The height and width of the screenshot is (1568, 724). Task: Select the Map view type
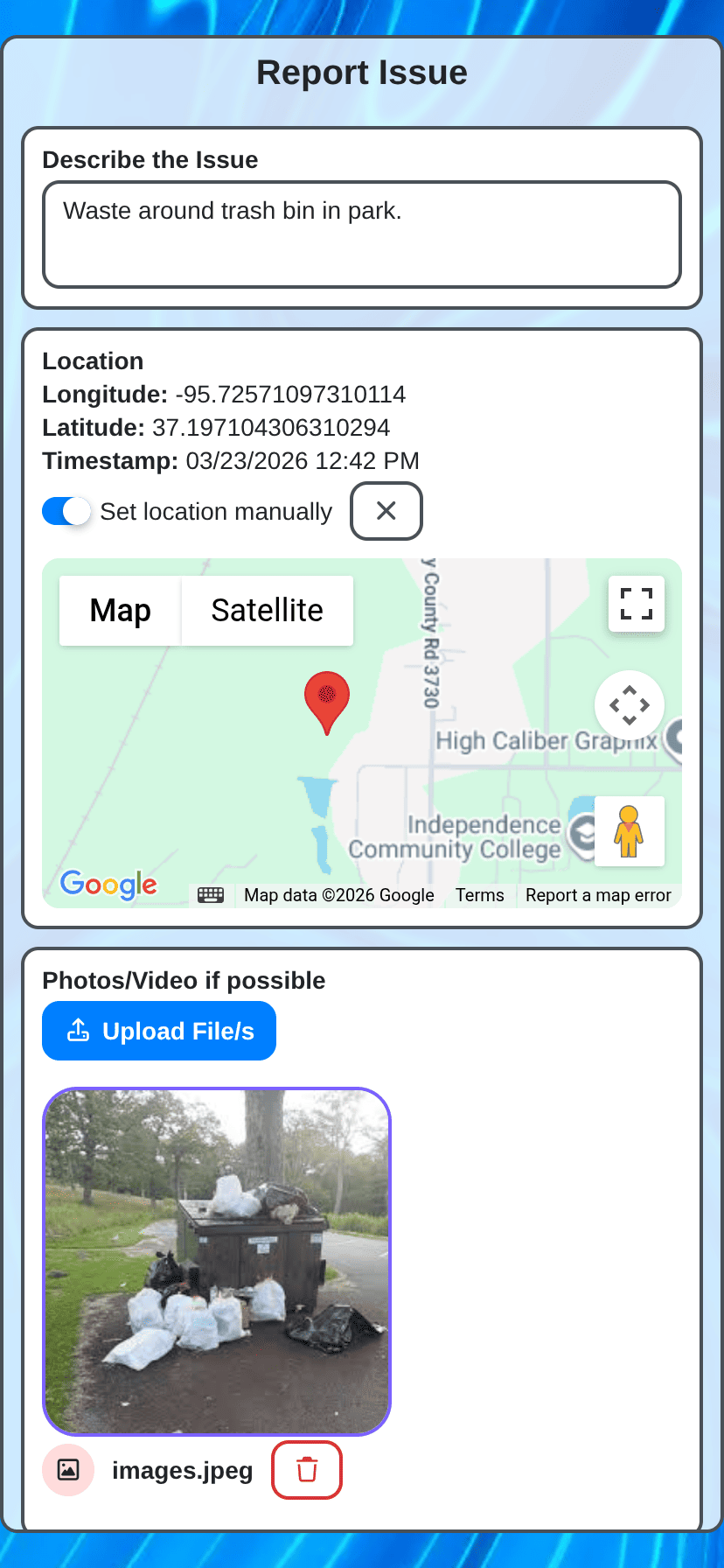tap(121, 610)
